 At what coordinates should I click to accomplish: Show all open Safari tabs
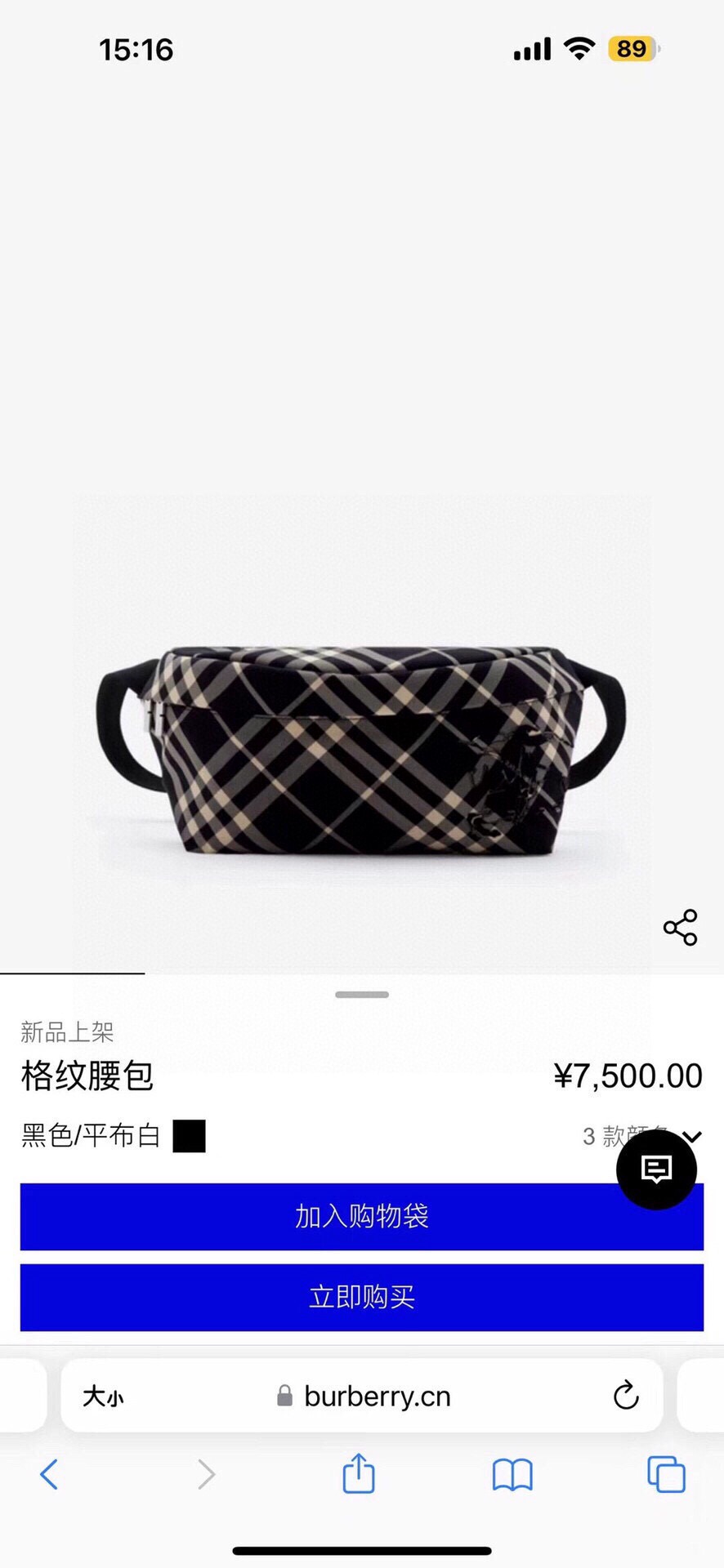coord(666,1474)
